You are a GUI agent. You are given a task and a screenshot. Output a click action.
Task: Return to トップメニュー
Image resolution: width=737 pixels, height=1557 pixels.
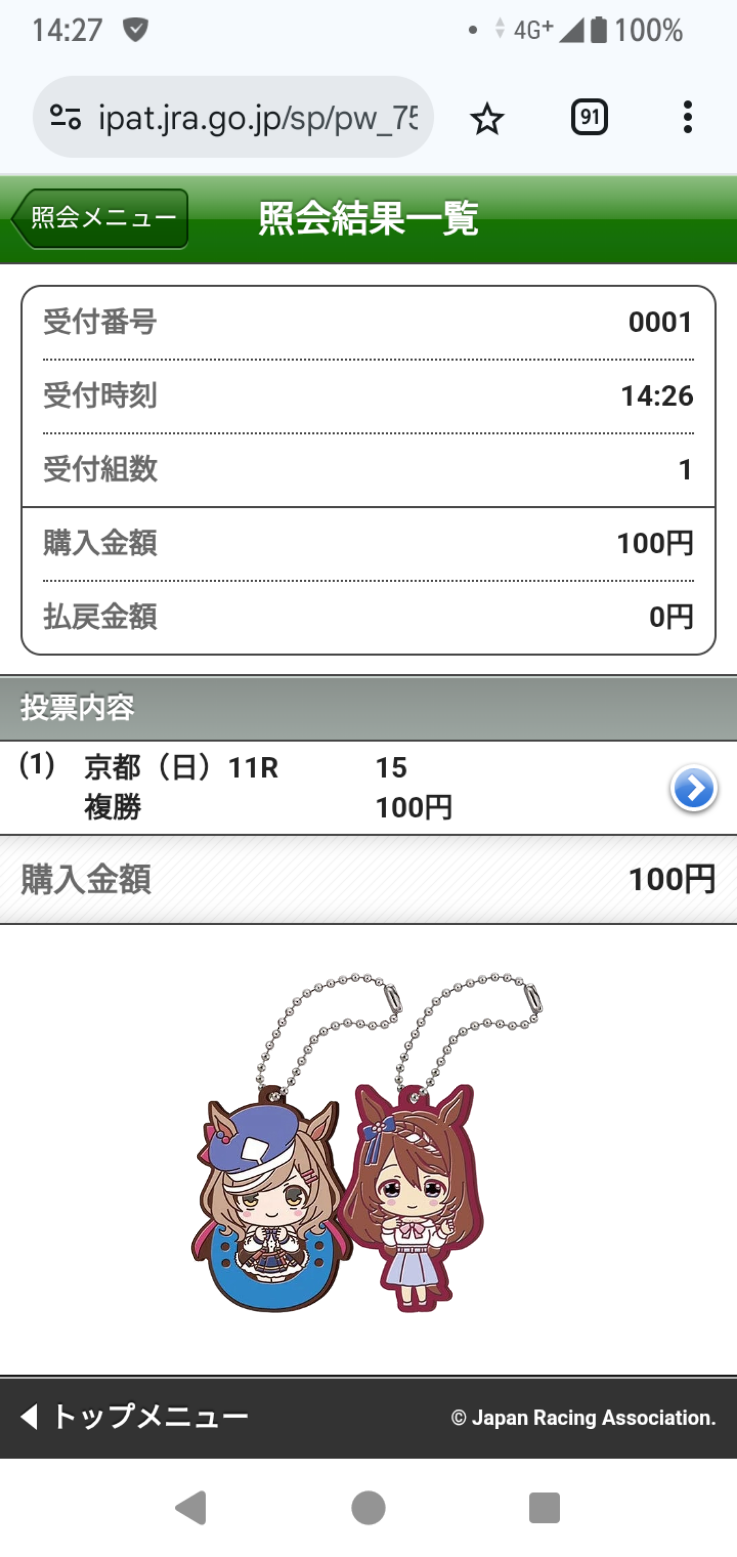[135, 1416]
